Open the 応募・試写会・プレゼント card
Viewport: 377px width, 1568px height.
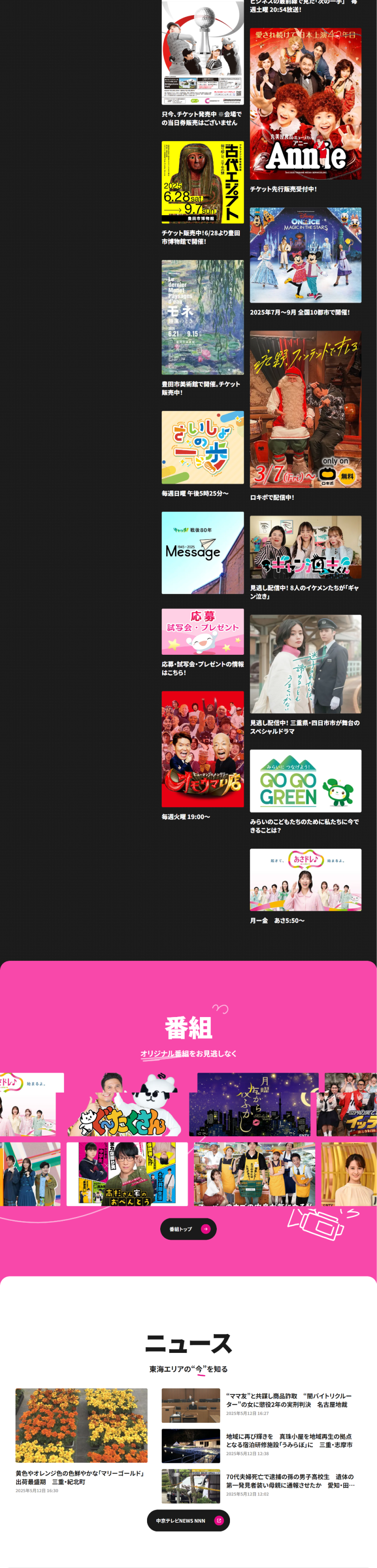[x=203, y=632]
